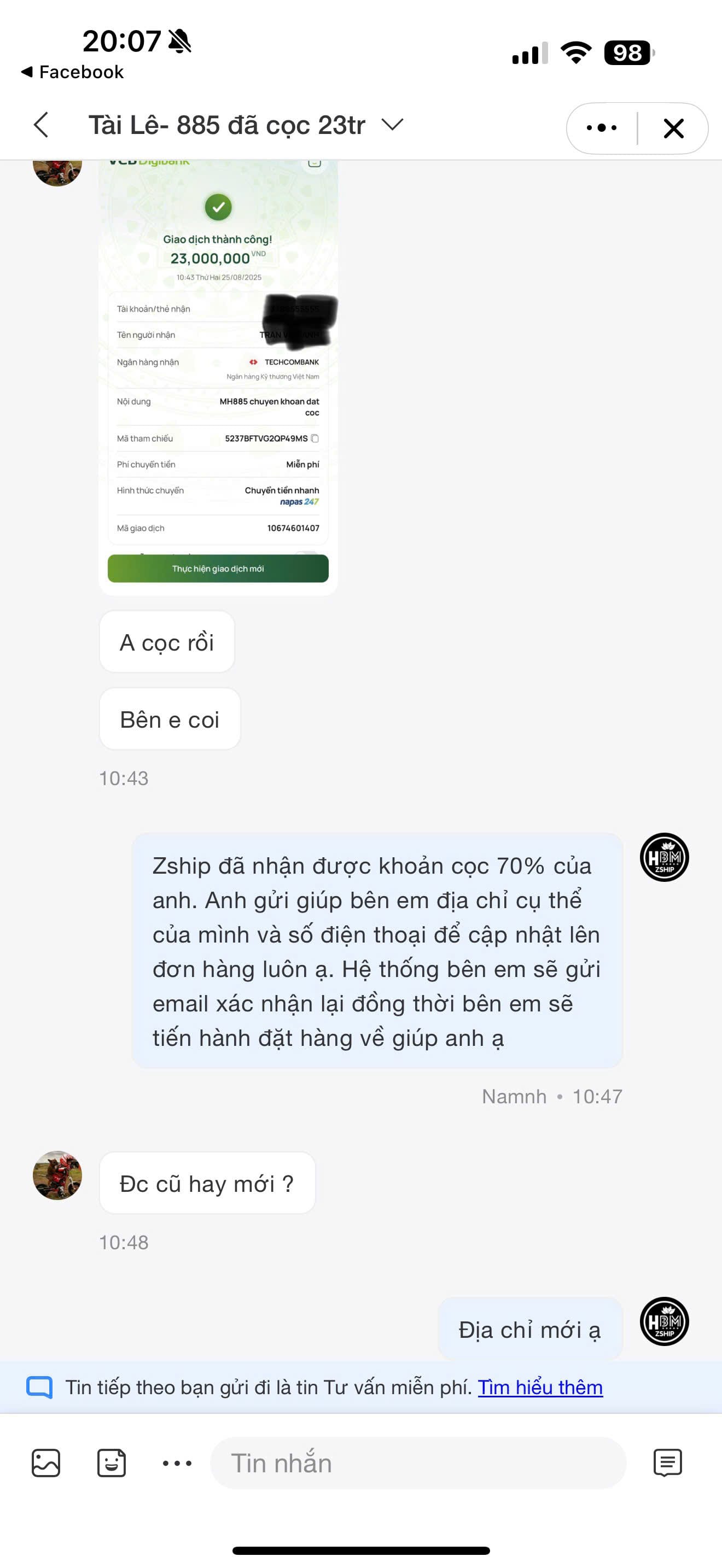Viewport: 722px width, 1568px height.
Task: Go back from the Tài Lê chat
Action: pyautogui.click(x=41, y=125)
